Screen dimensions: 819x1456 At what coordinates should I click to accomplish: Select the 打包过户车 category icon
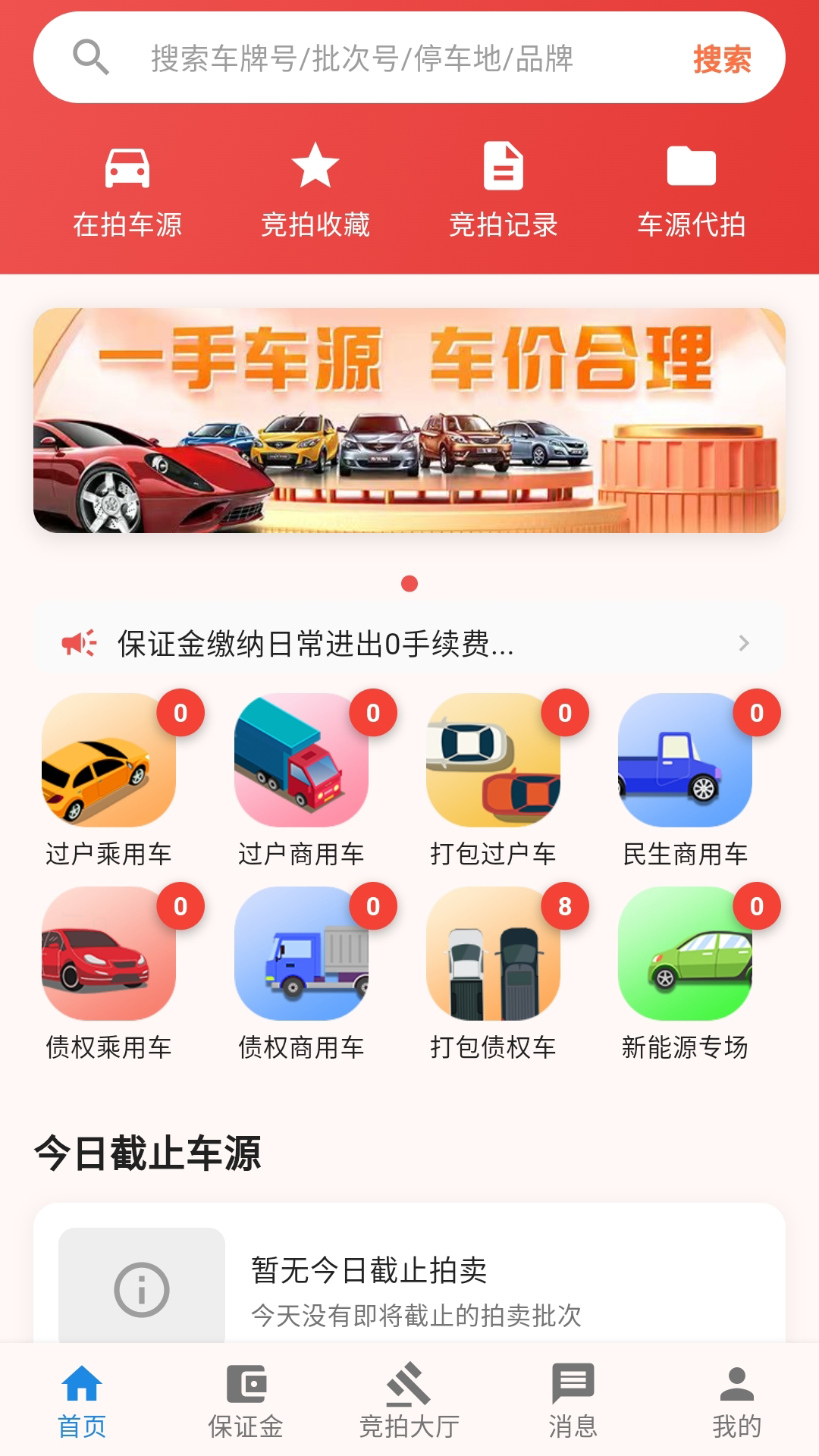click(494, 766)
